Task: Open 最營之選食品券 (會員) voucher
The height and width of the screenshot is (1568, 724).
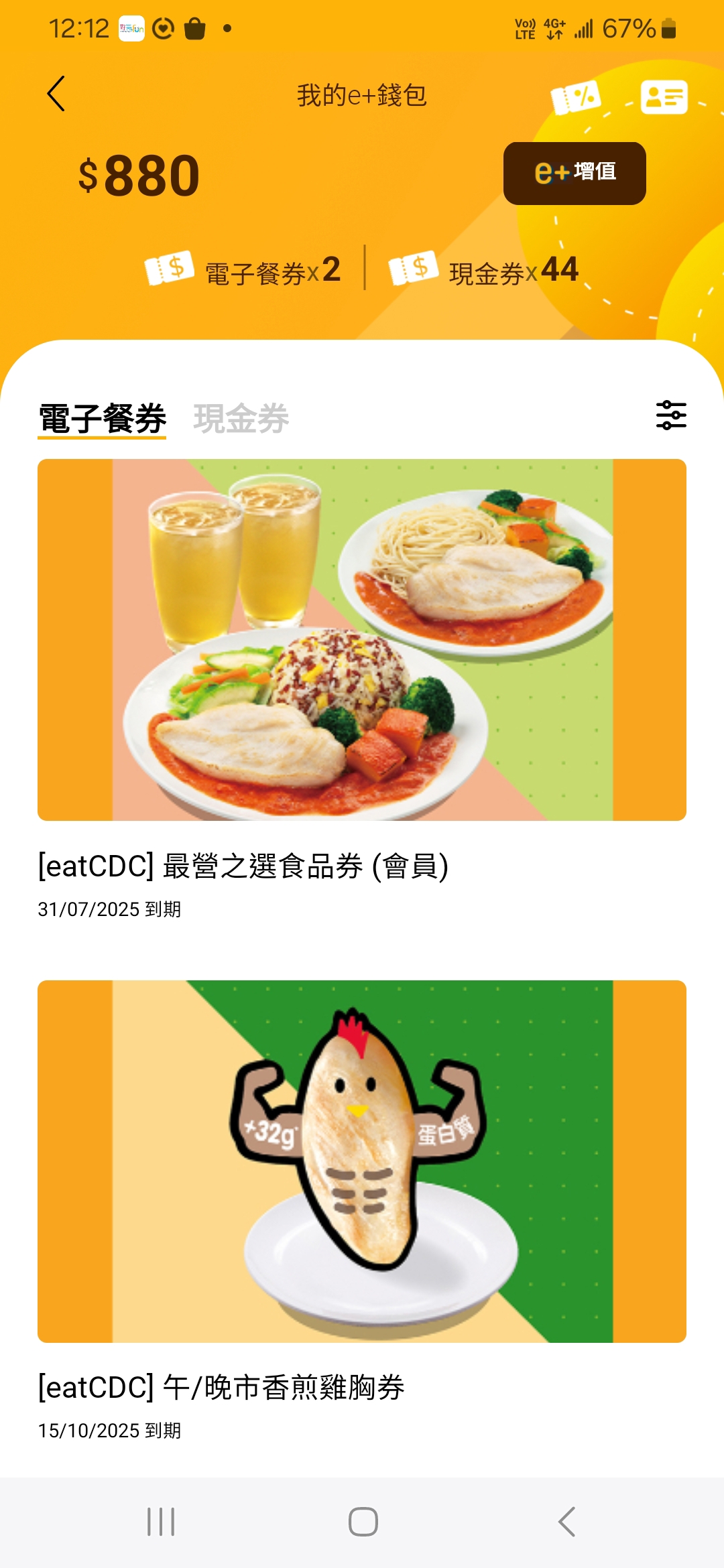Action: [362, 690]
